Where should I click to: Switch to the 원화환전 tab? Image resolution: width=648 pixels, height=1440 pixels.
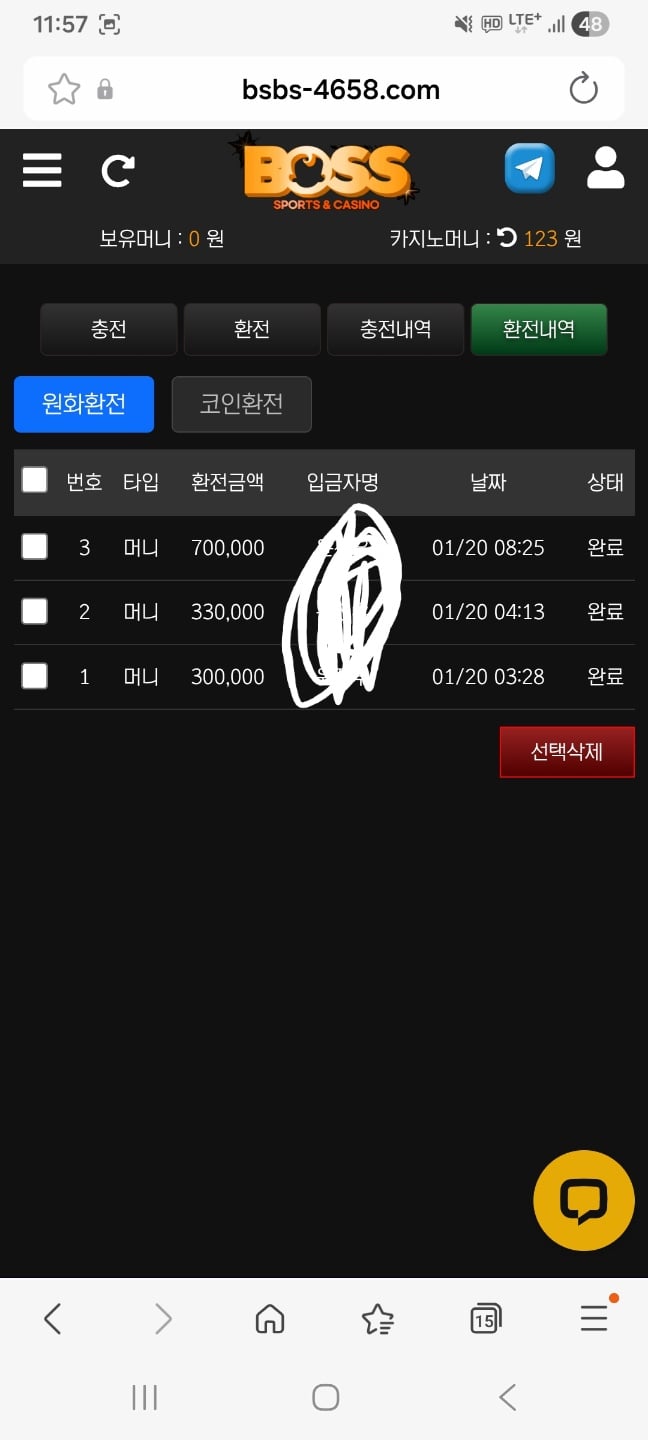84,404
